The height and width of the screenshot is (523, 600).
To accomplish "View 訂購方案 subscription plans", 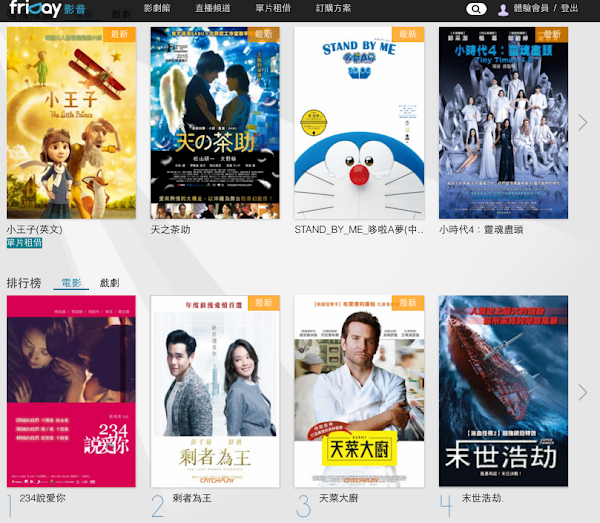I will 333,8.
